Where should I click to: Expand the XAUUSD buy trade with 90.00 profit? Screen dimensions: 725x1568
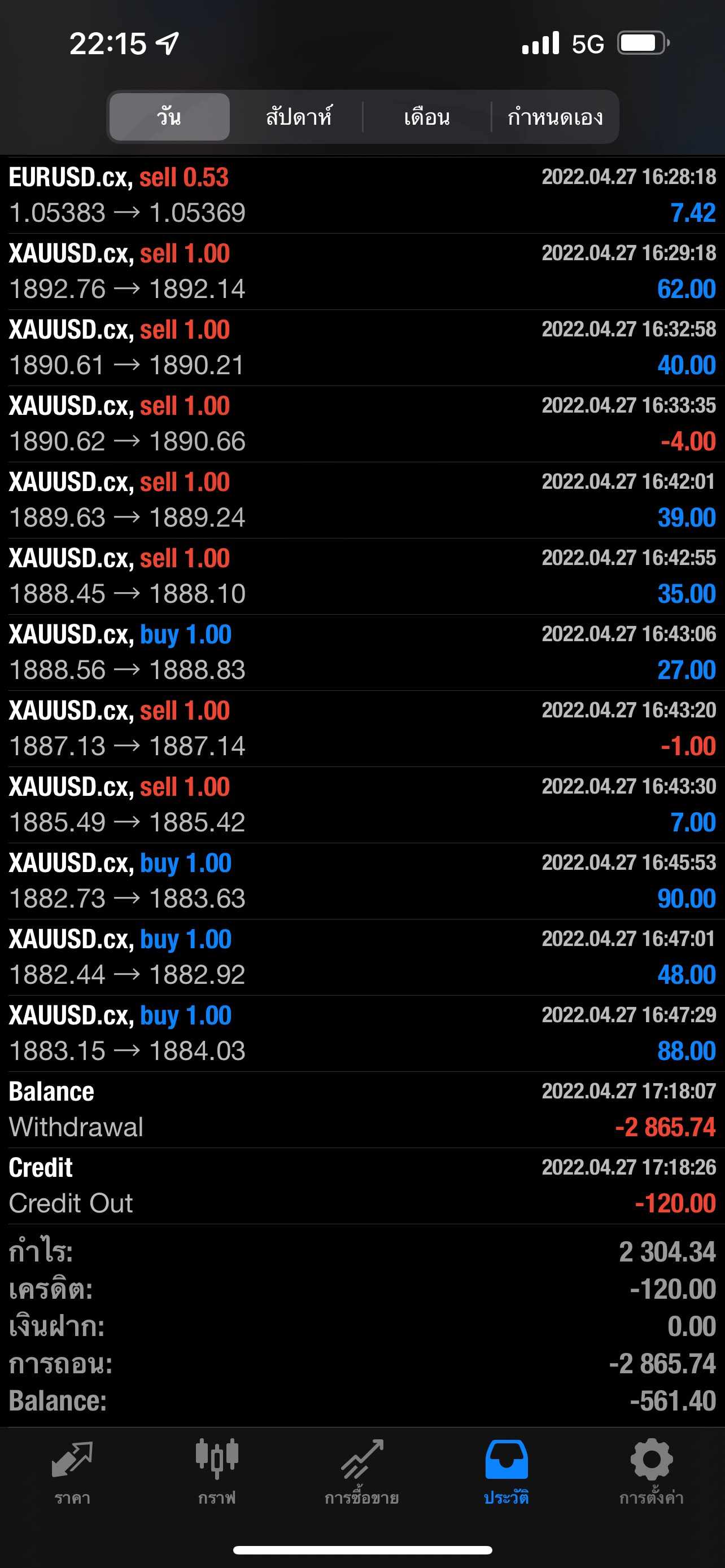362,881
